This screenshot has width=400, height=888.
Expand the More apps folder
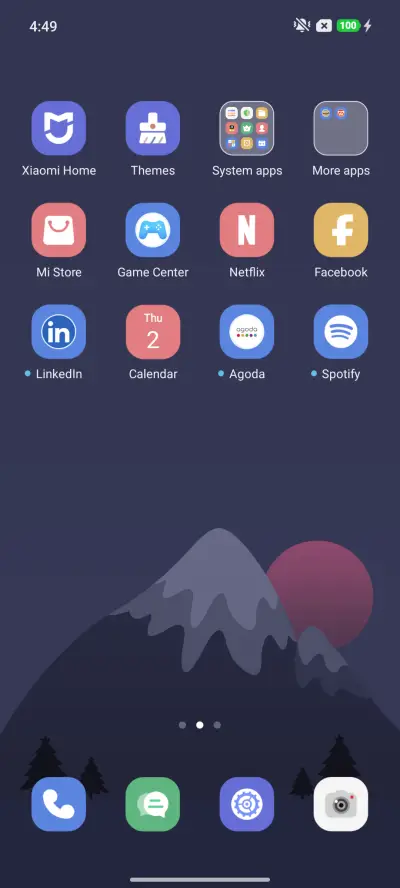click(x=341, y=128)
